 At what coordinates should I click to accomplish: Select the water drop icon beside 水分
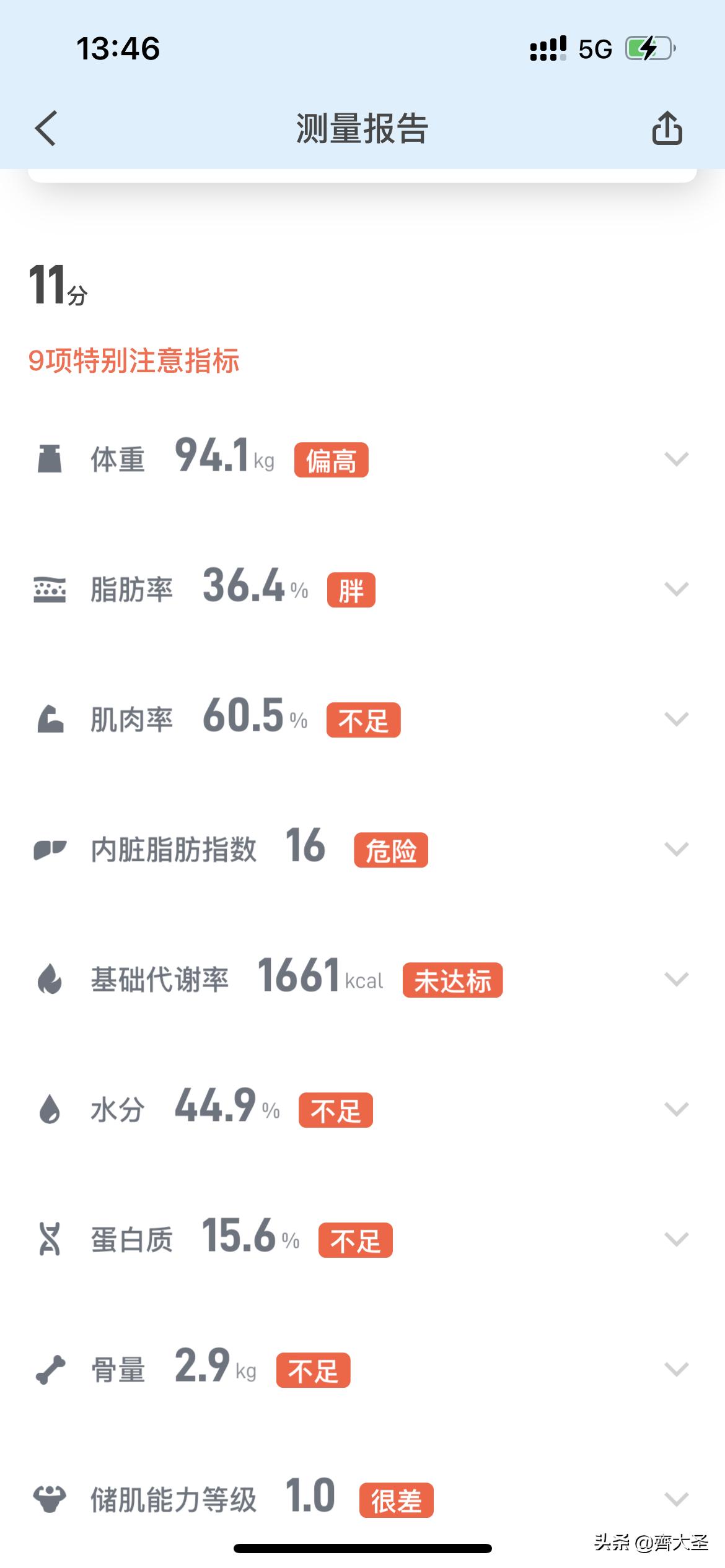[x=51, y=1109]
